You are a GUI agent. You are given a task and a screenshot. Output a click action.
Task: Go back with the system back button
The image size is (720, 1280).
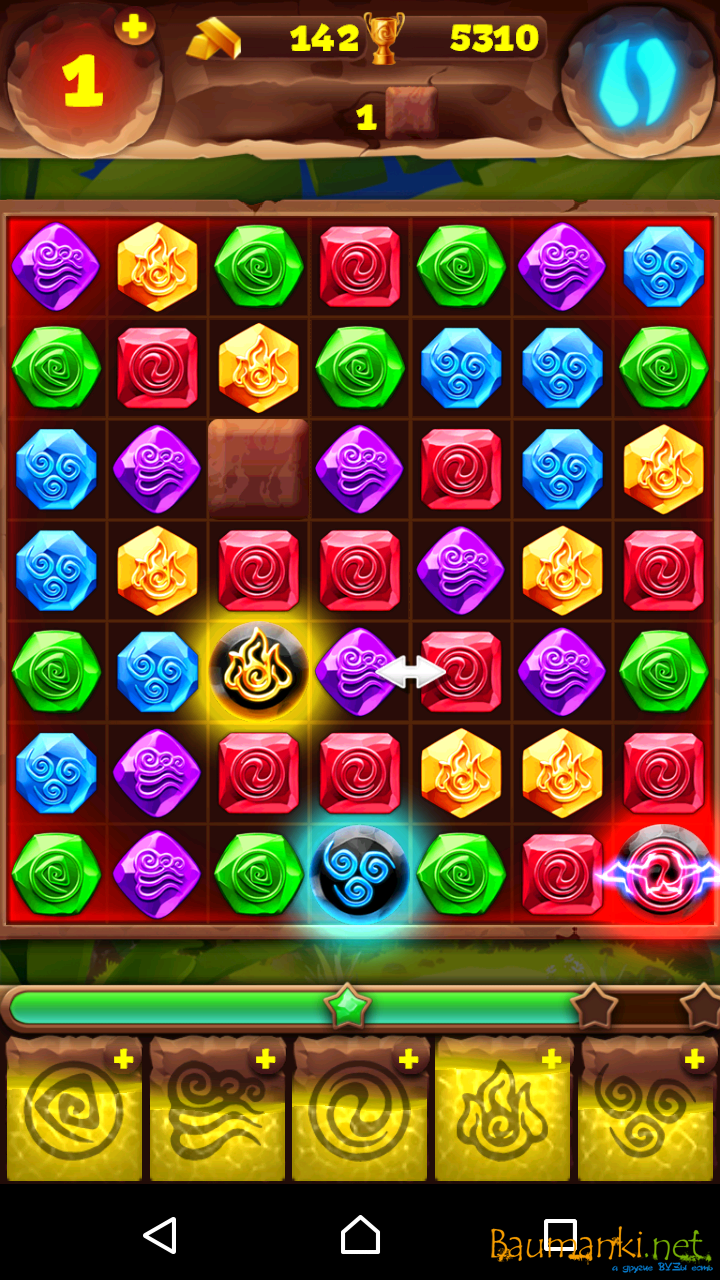[160, 1235]
